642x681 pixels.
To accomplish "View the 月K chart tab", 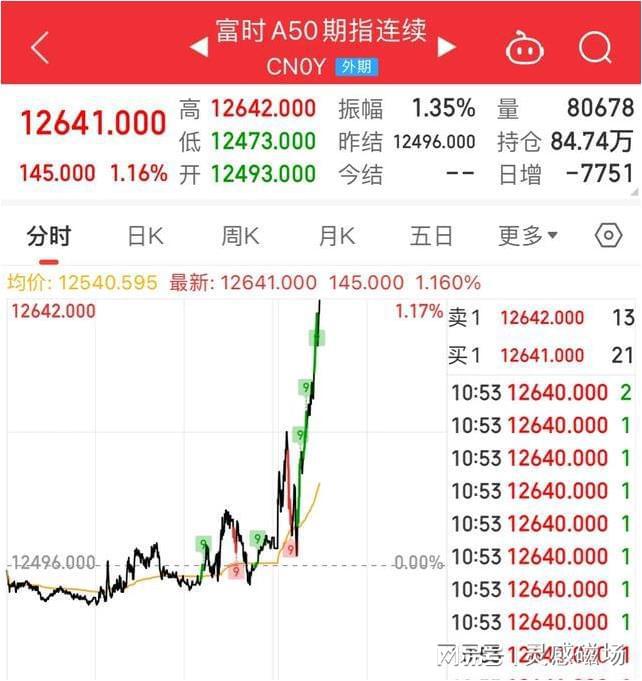I will (x=337, y=236).
